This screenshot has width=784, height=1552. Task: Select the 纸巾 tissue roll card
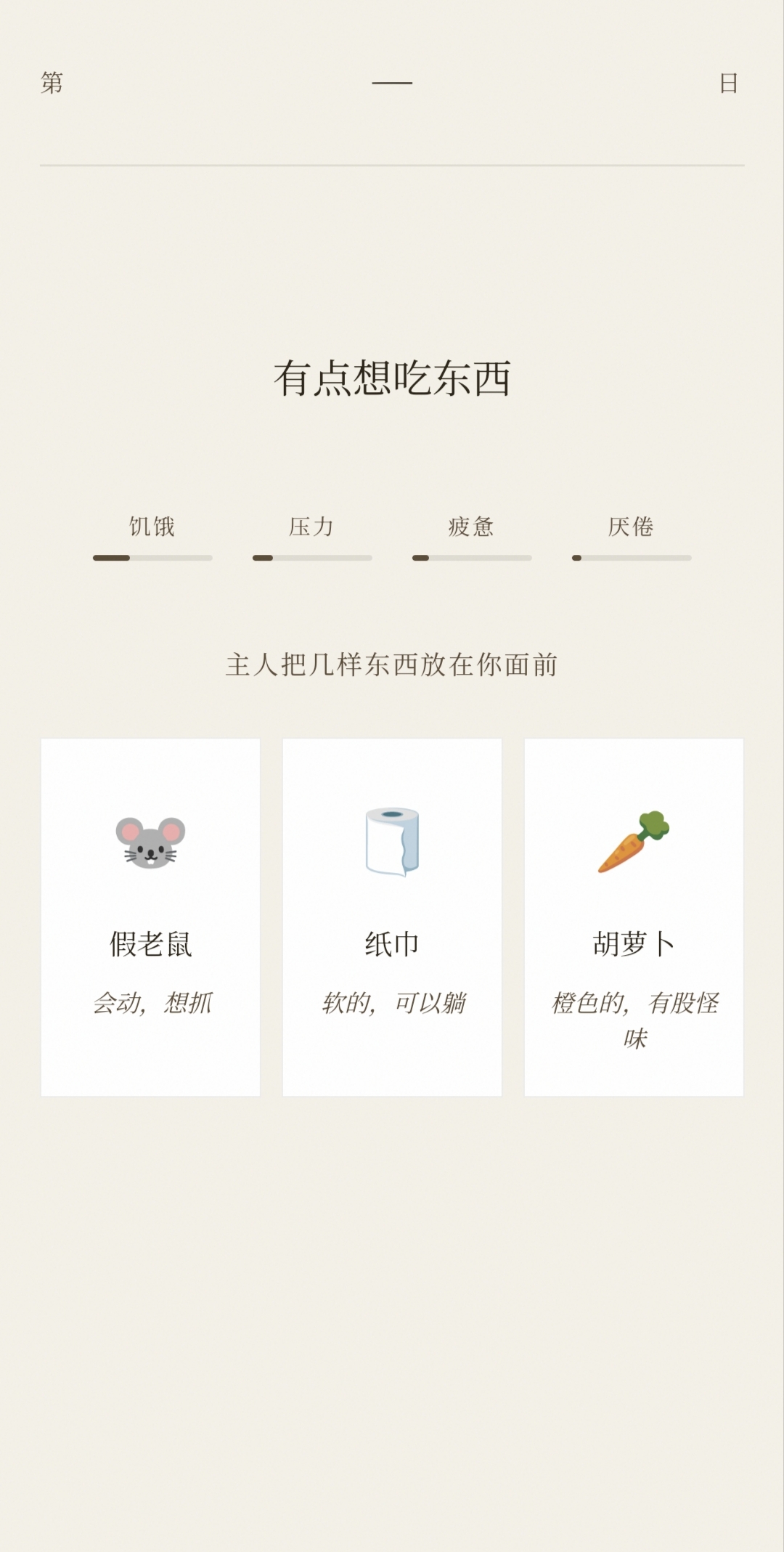[392, 917]
